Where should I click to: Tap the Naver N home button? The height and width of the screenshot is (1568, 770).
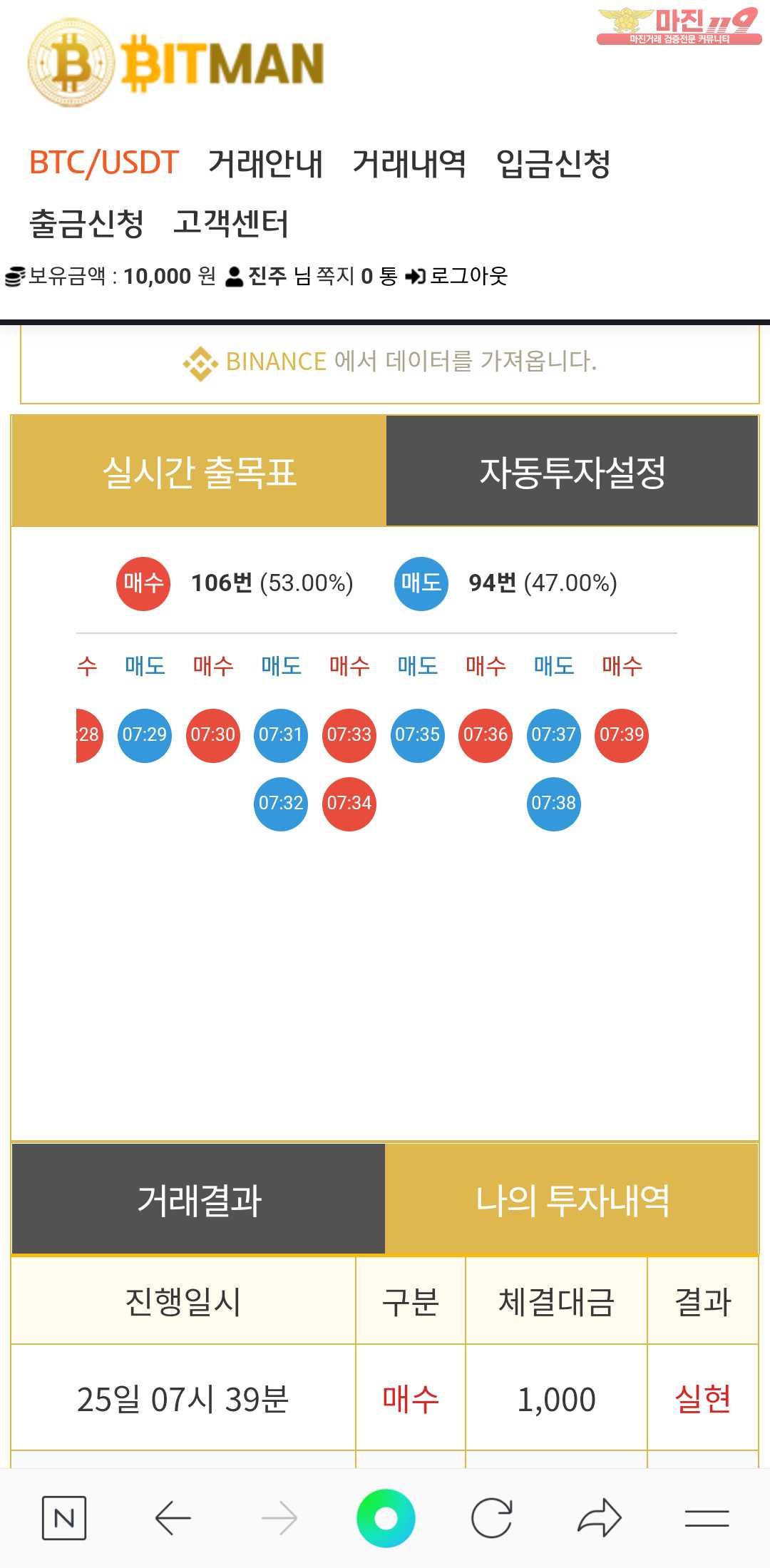point(64,1517)
